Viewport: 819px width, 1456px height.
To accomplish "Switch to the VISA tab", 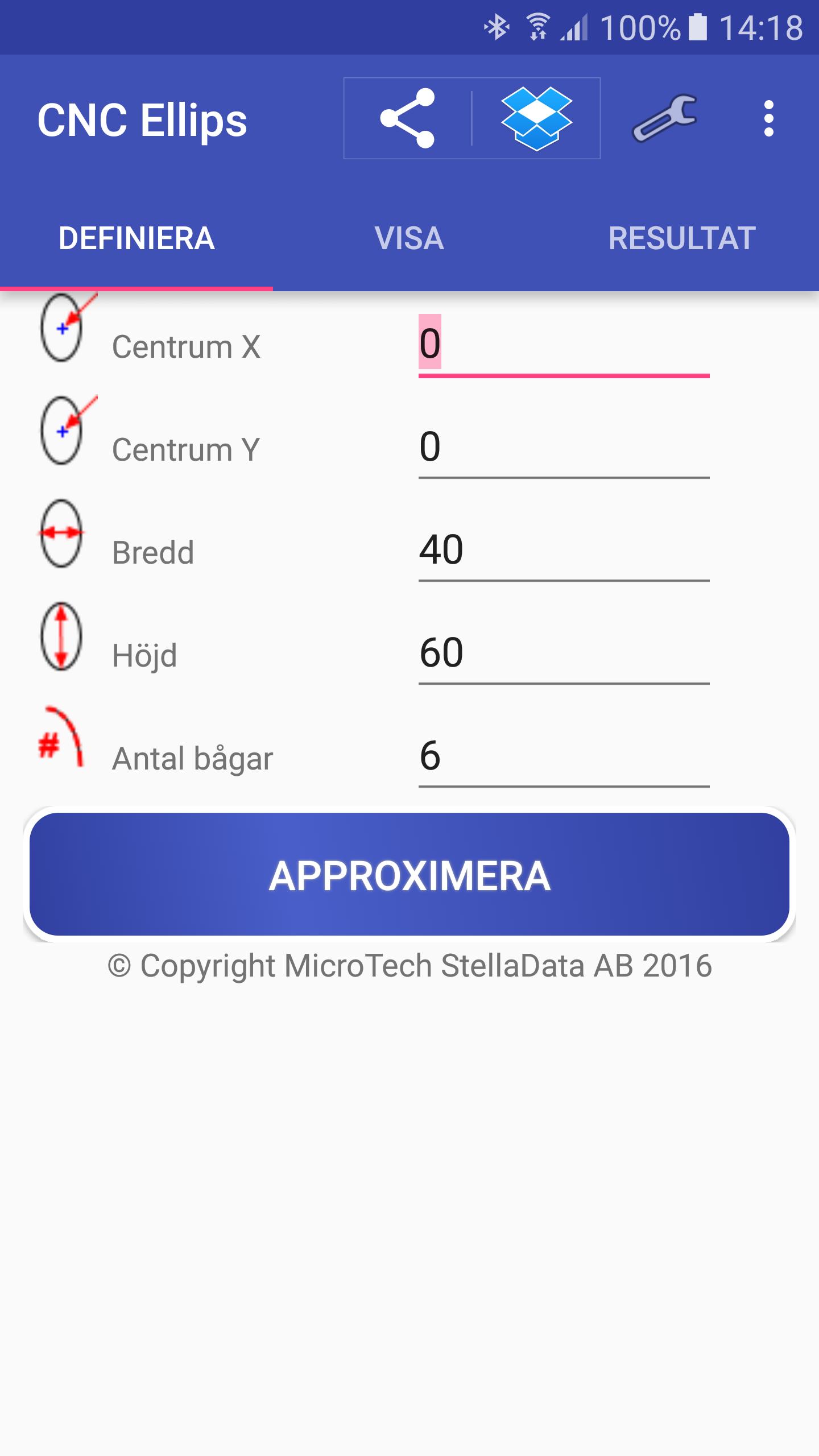I will (409, 238).
